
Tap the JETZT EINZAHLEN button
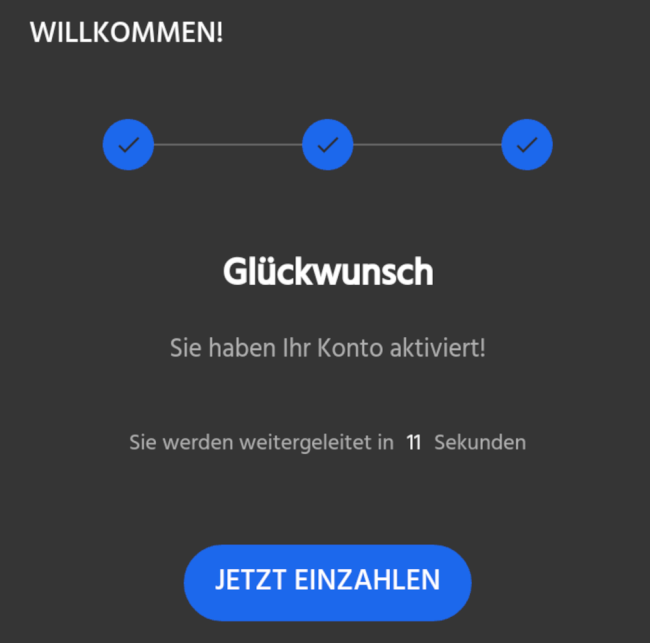click(327, 582)
